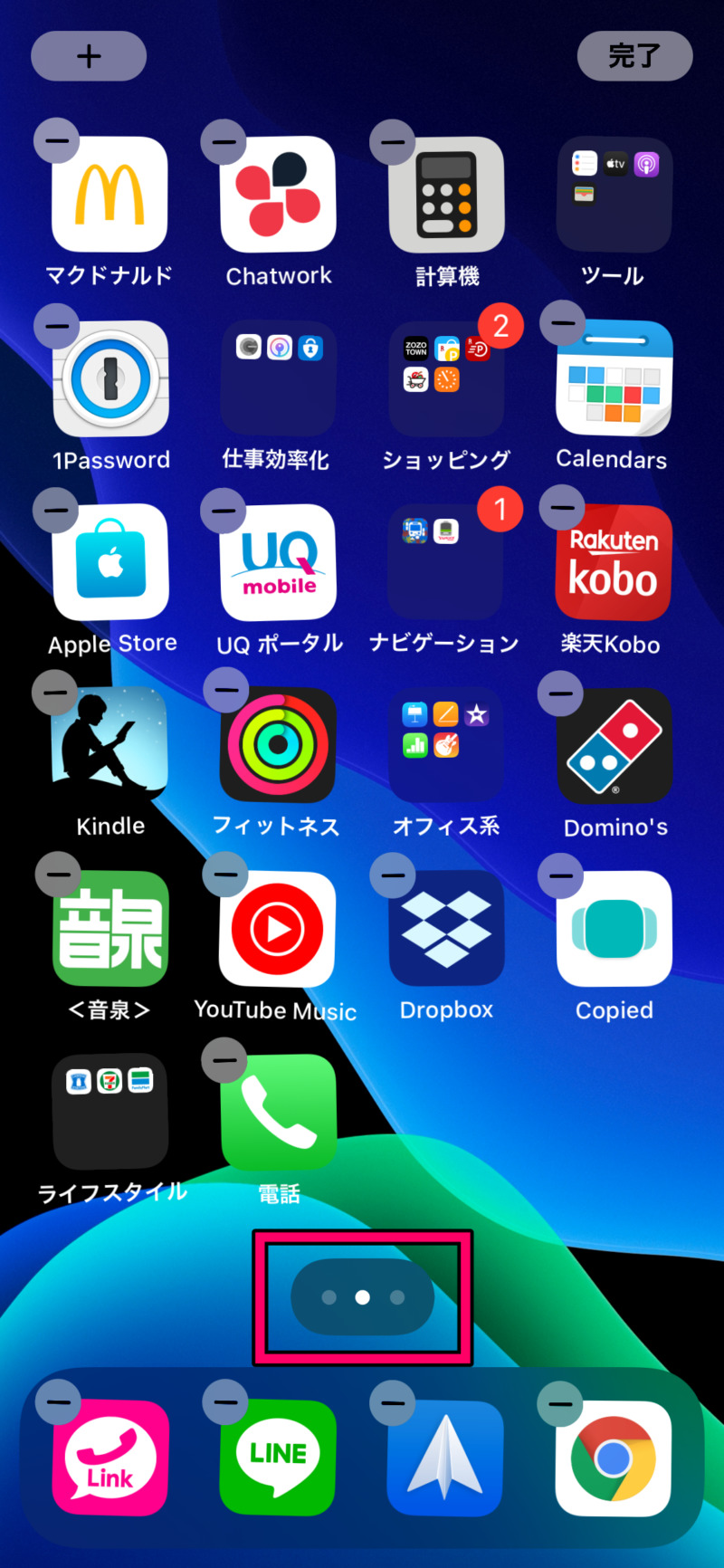Select the Kindle app icon
This screenshot has width=724, height=1568.
[110, 745]
